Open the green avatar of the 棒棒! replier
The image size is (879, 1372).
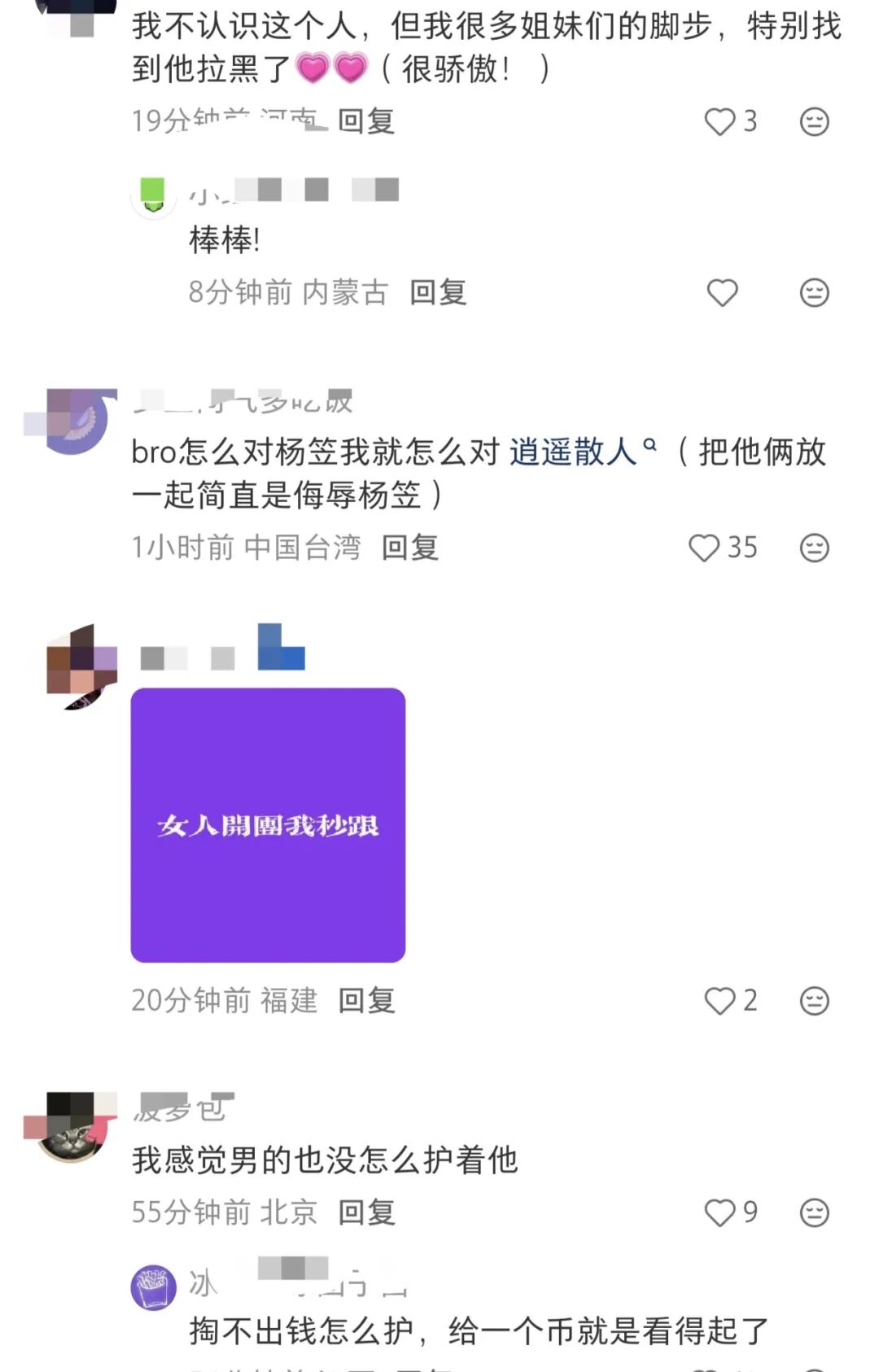click(x=154, y=195)
